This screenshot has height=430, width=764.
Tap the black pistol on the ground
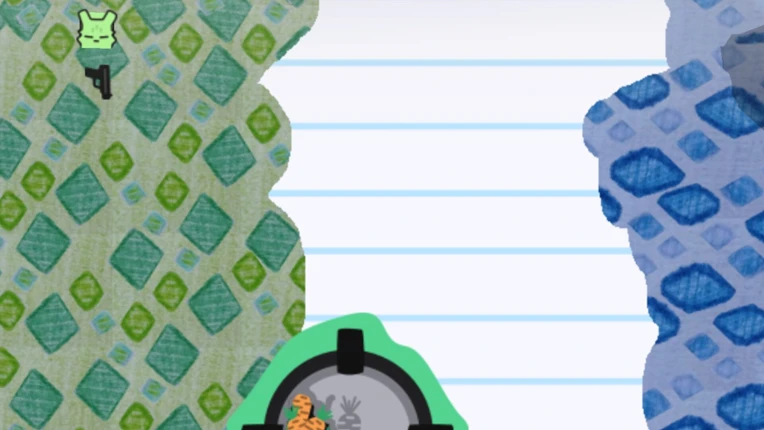(99, 81)
